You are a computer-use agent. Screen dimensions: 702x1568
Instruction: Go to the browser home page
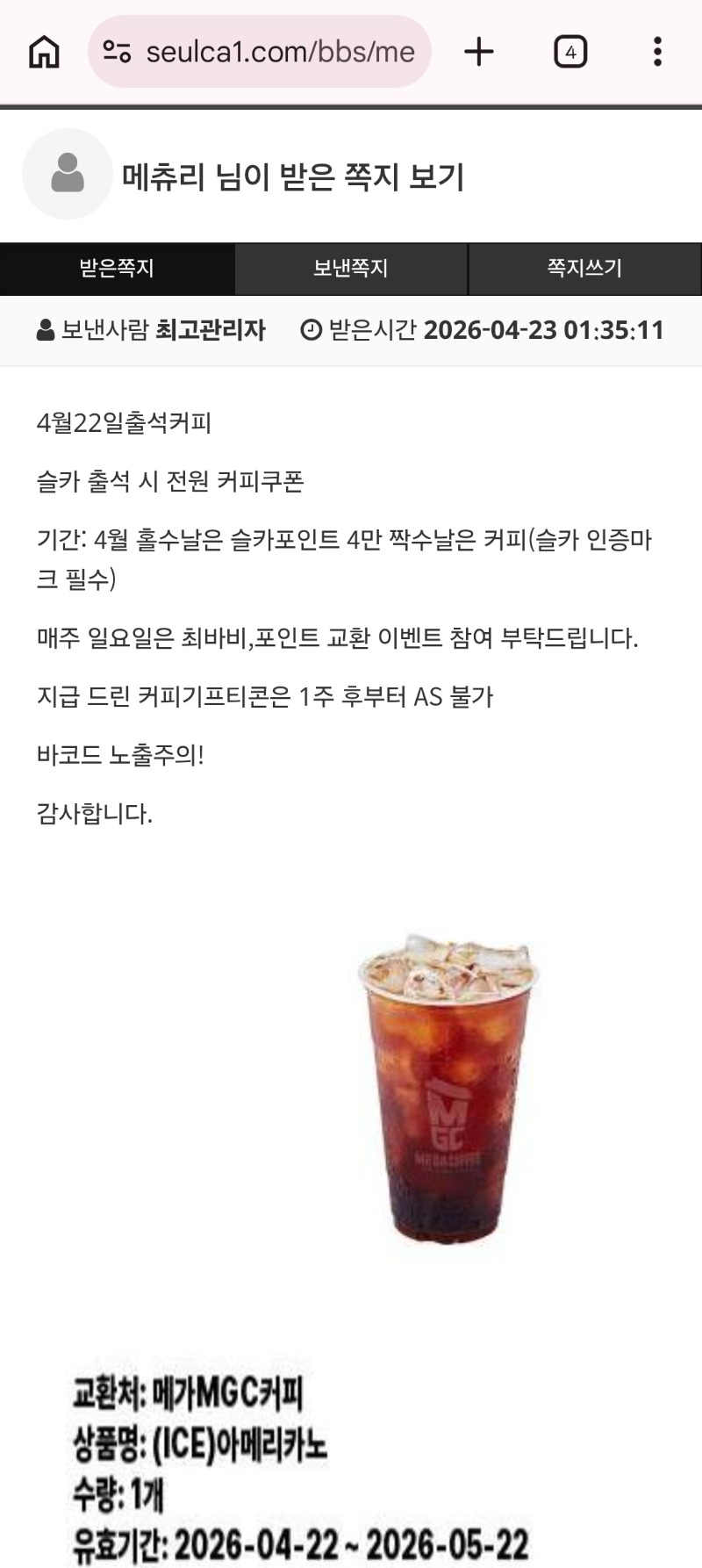click(44, 52)
